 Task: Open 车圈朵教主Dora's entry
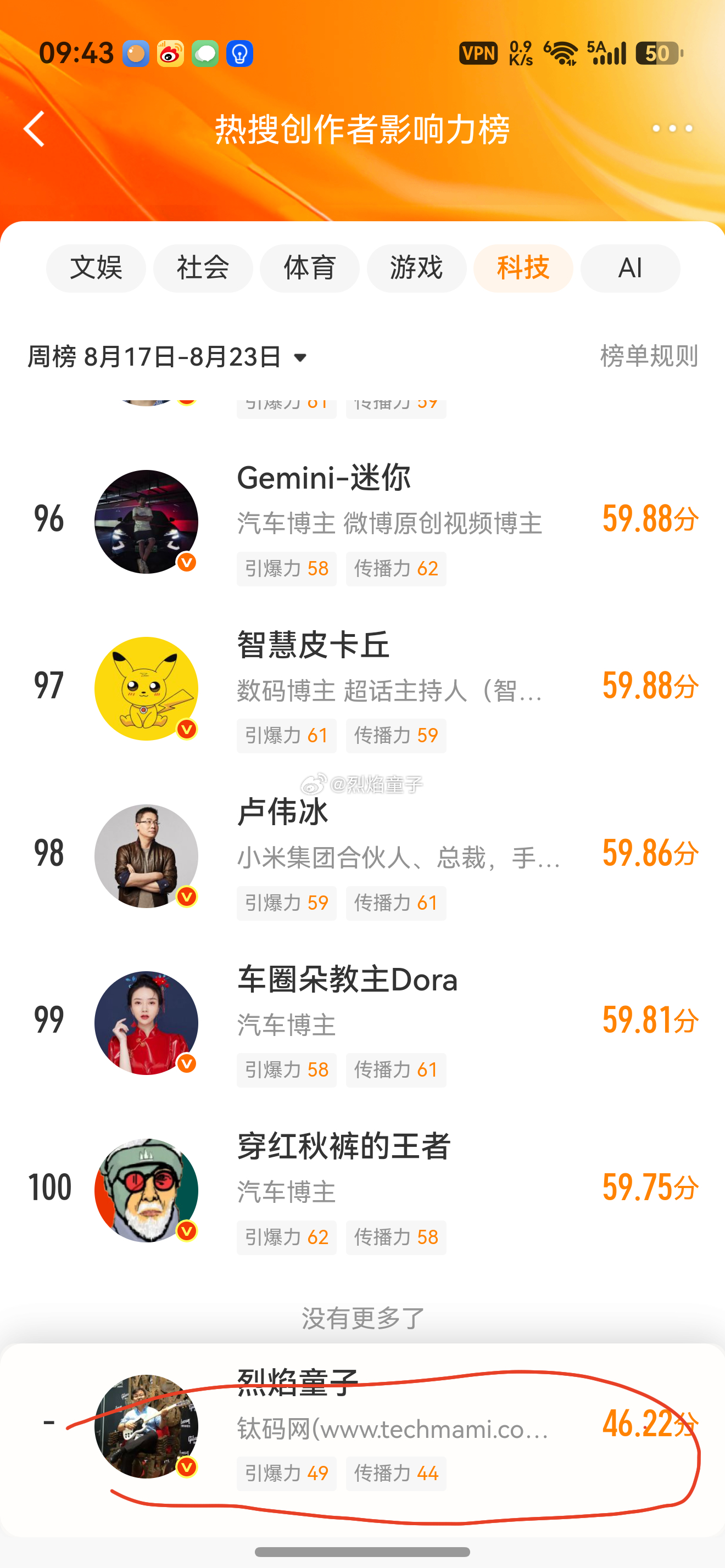(363, 1023)
